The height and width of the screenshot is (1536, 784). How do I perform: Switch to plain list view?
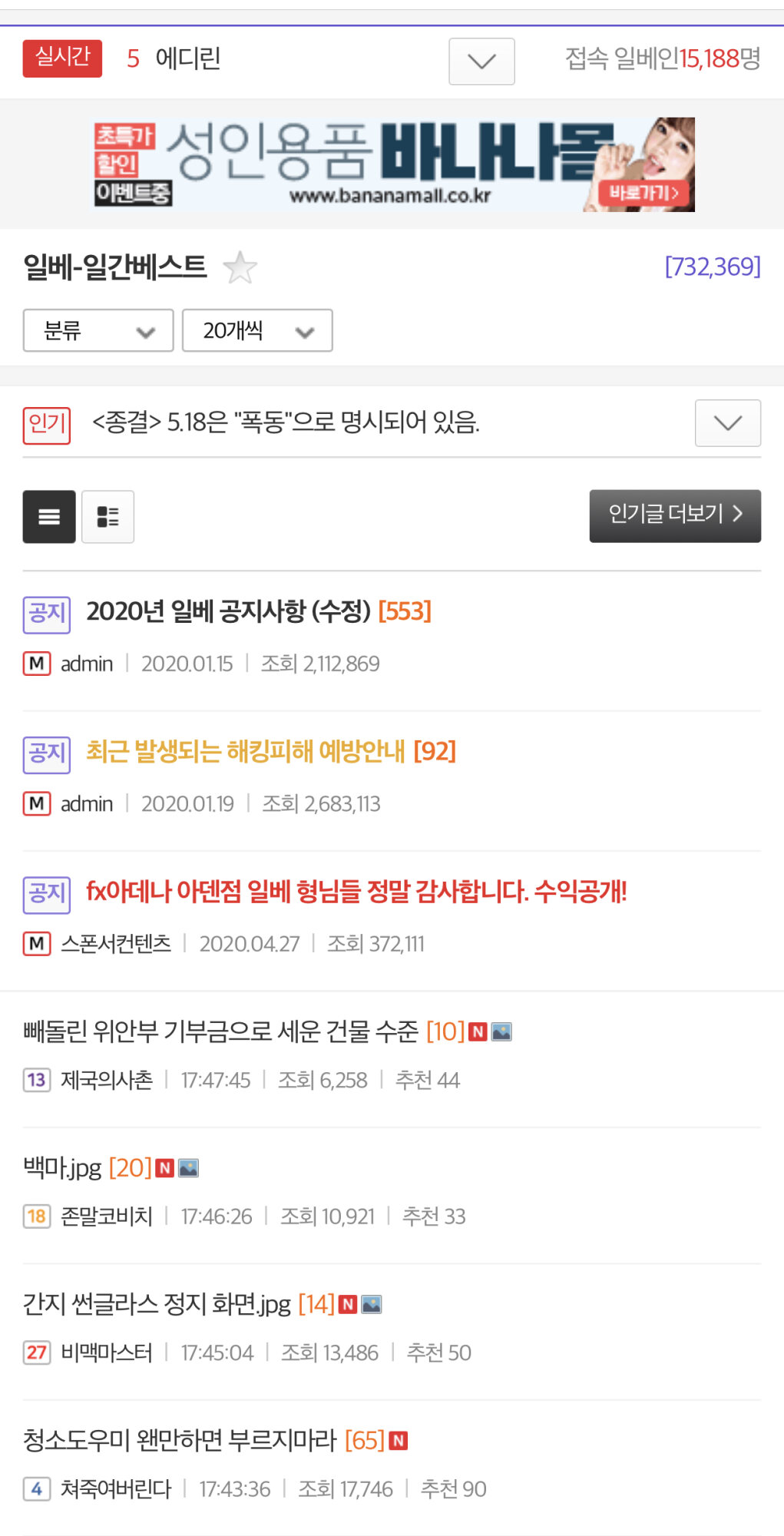[49, 517]
